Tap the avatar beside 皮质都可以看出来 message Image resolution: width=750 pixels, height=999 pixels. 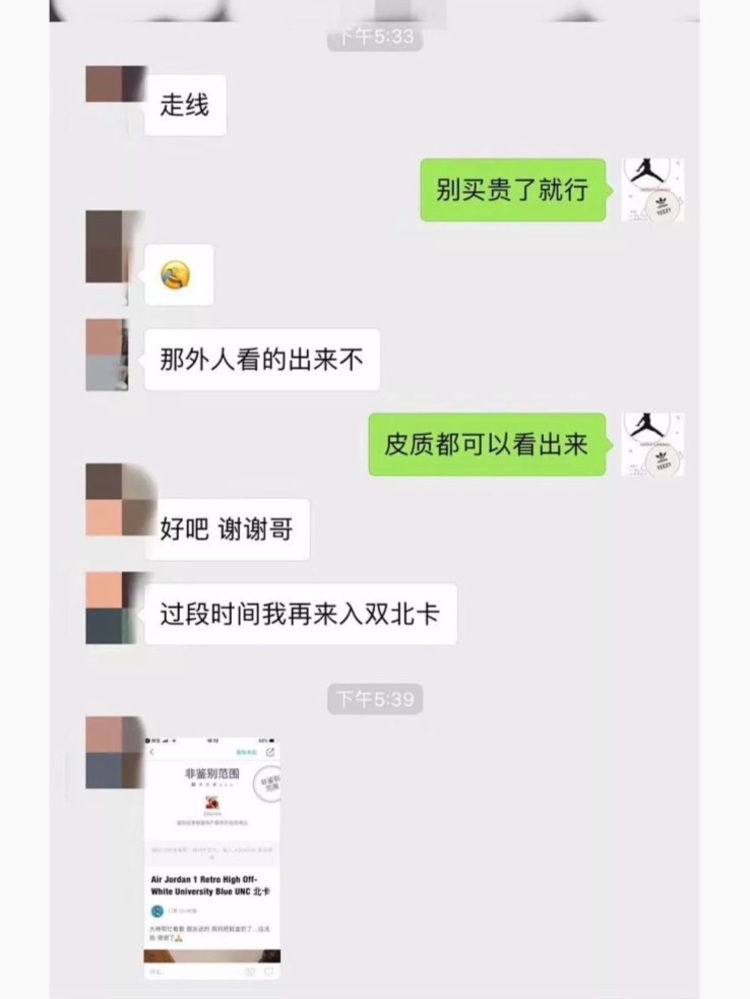click(x=652, y=444)
